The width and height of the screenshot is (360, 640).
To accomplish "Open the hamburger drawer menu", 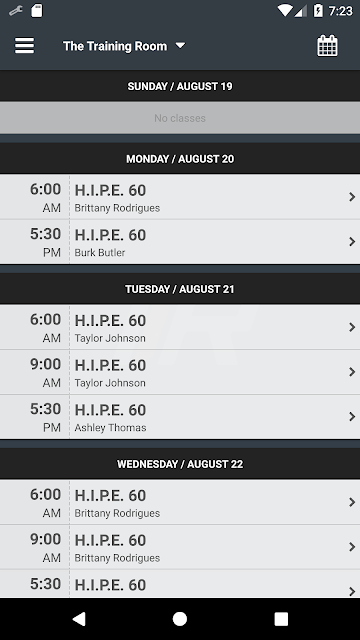I will coord(24,46).
